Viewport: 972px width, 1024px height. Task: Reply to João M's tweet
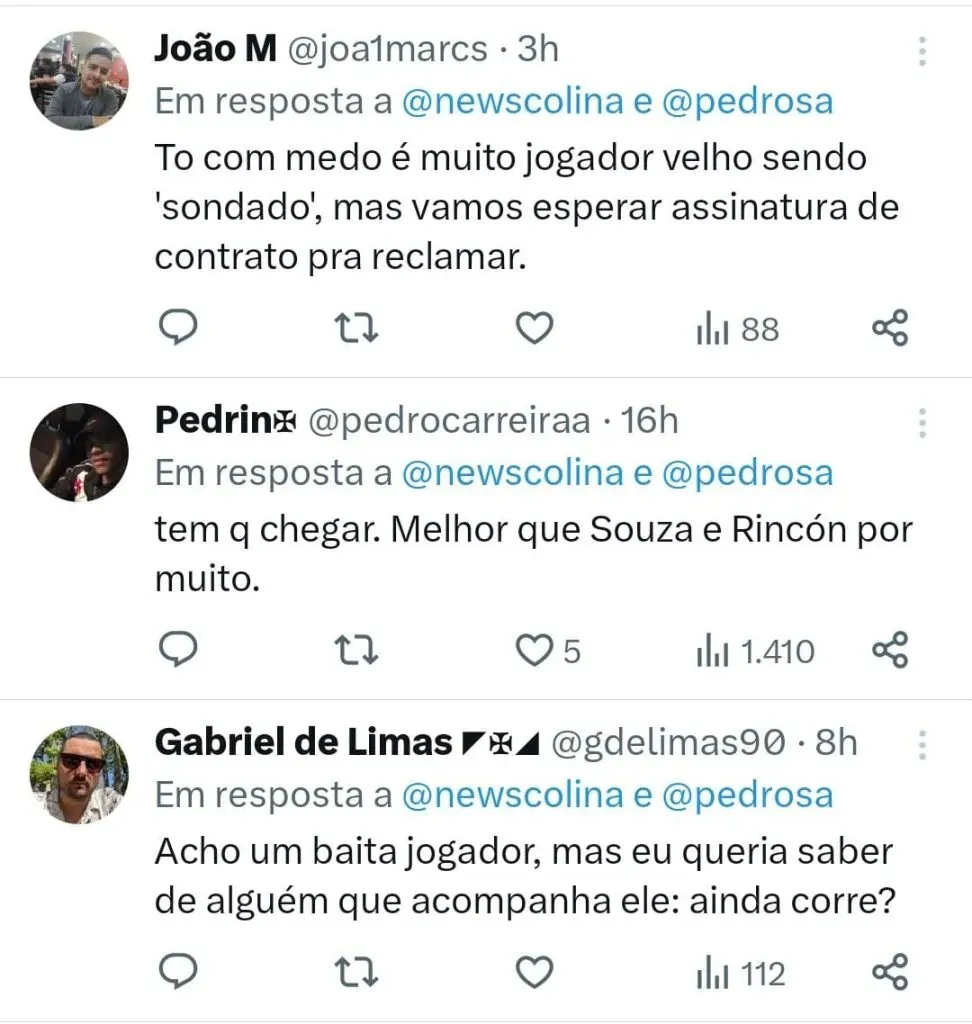click(179, 328)
